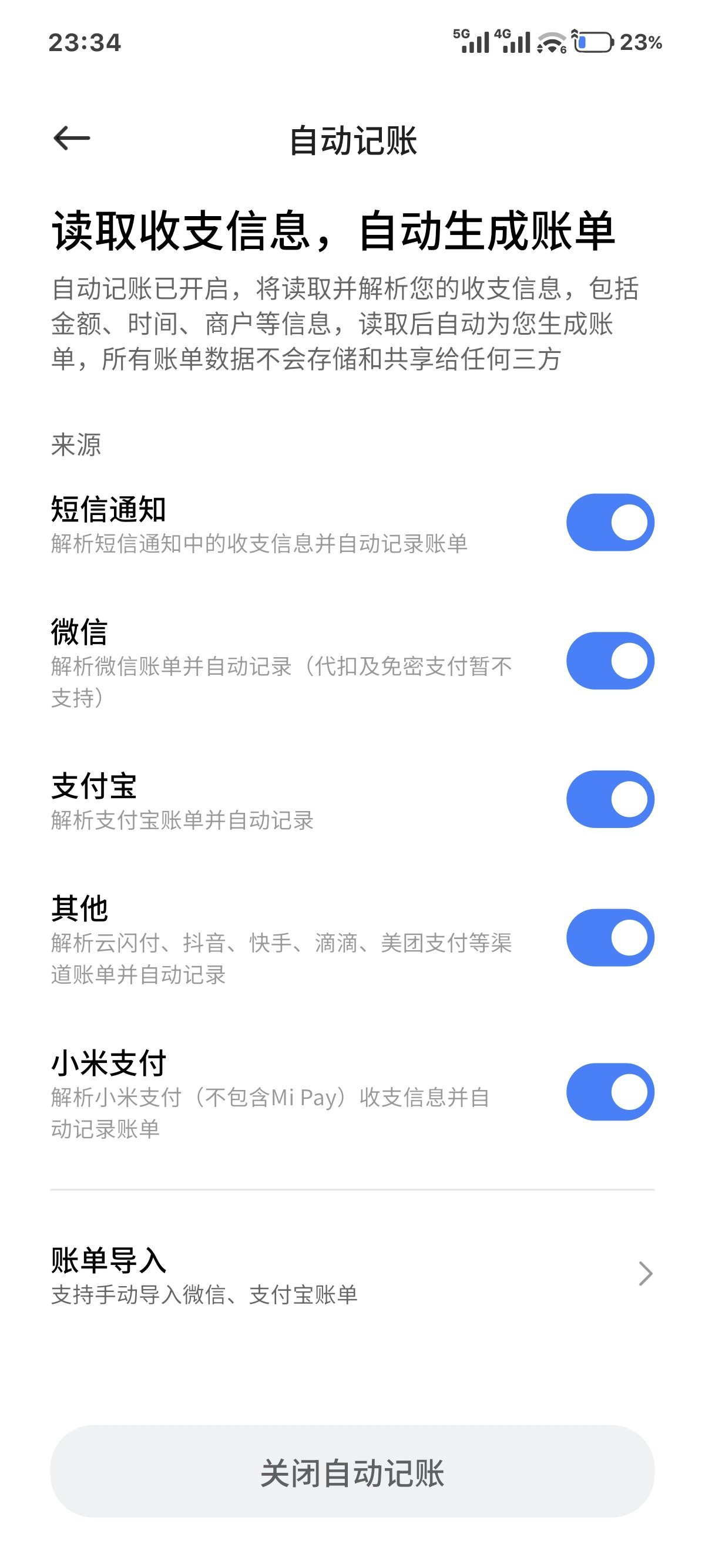The image size is (705, 1568).
Task: Disable the 微信 auto-record toggle
Action: (x=609, y=661)
